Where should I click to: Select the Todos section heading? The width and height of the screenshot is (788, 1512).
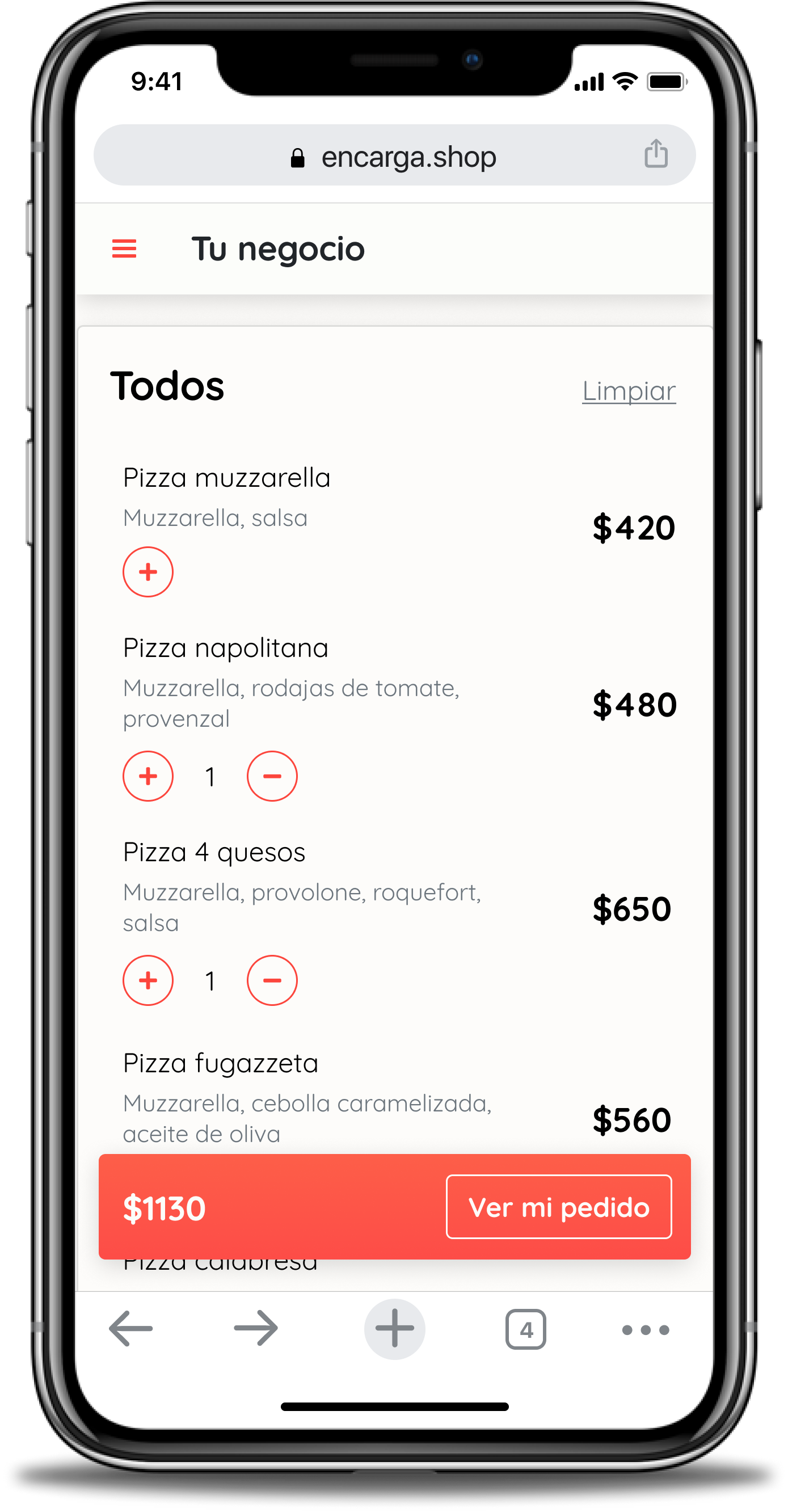(168, 386)
